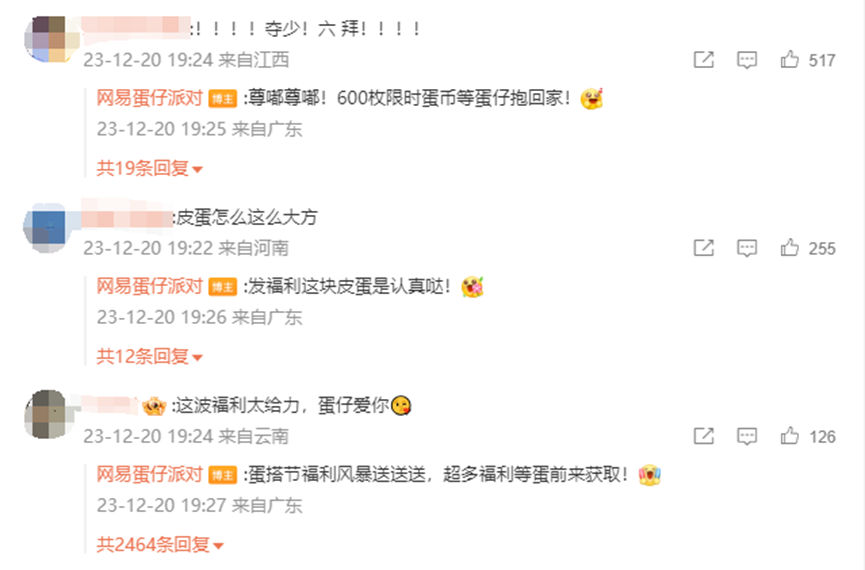
Task: Reply to the comment "皮蛋怎么这么大方"
Action: click(747, 248)
